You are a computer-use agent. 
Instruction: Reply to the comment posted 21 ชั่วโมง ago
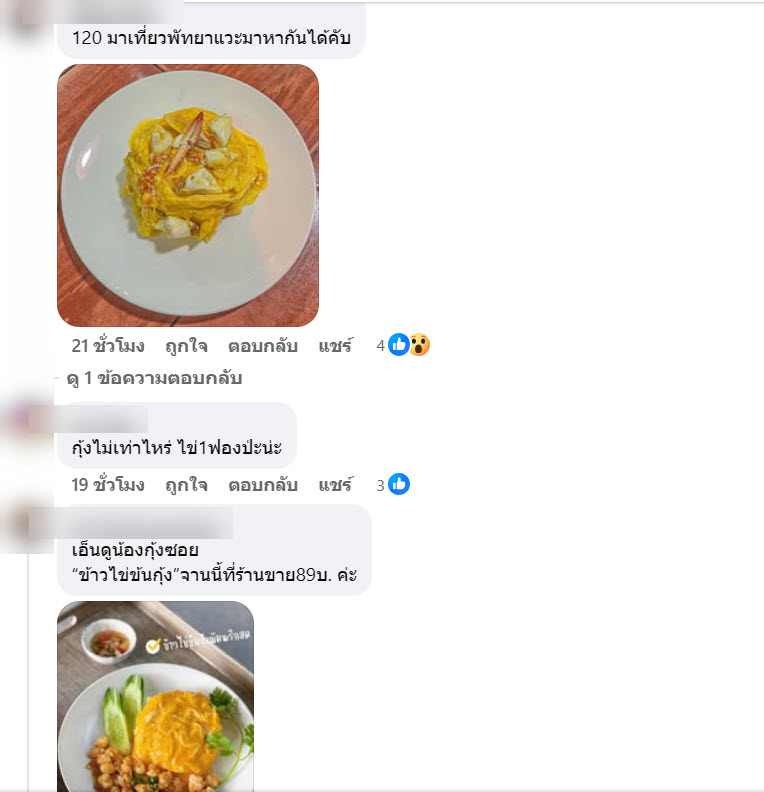coord(262,346)
